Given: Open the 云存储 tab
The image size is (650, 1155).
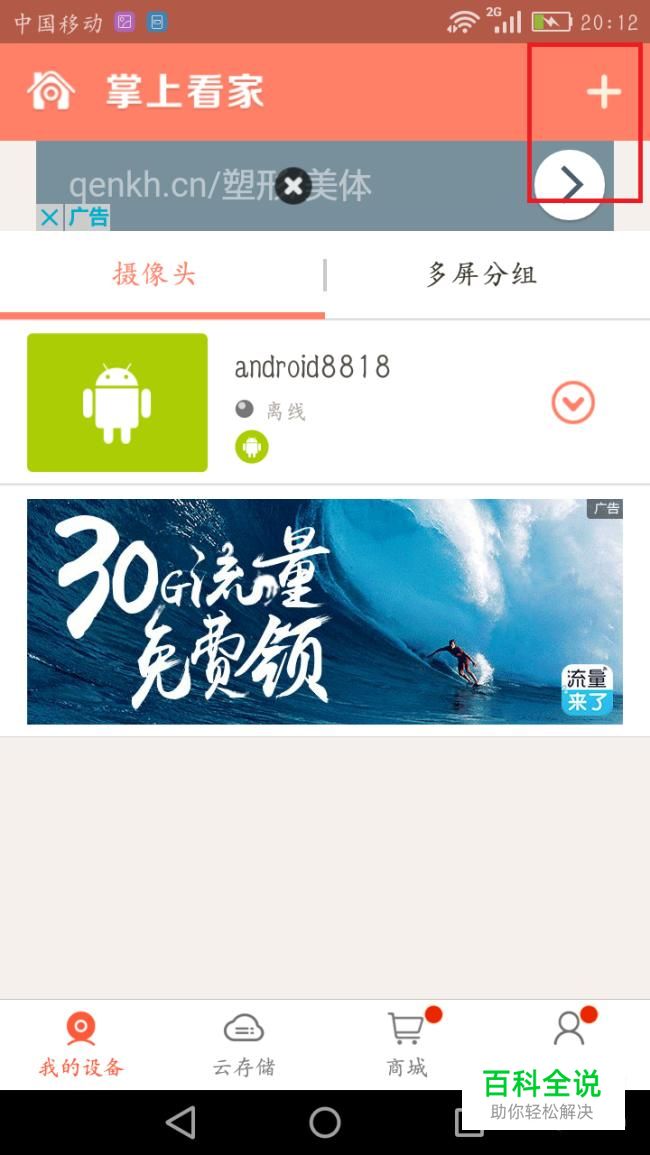Looking at the screenshot, I should tap(244, 1044).
